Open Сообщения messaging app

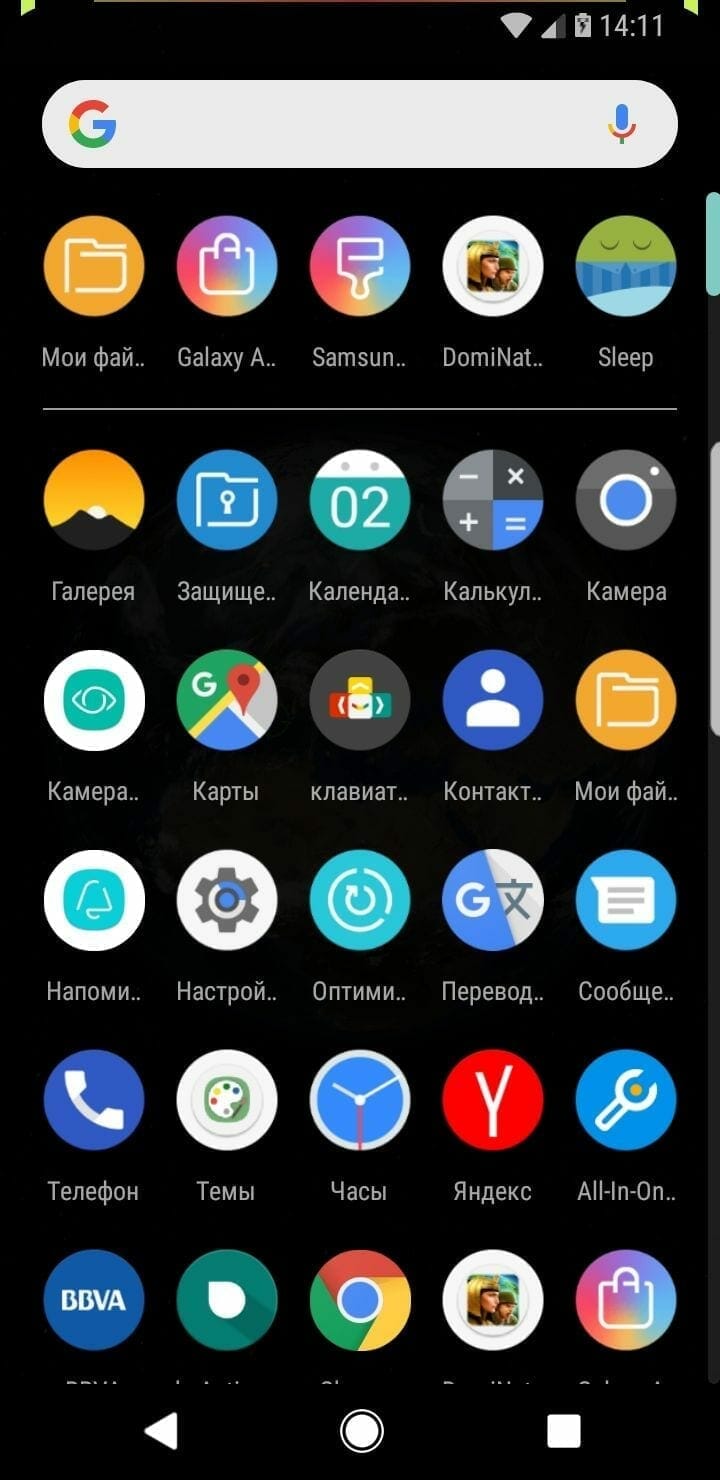[625, 900]
